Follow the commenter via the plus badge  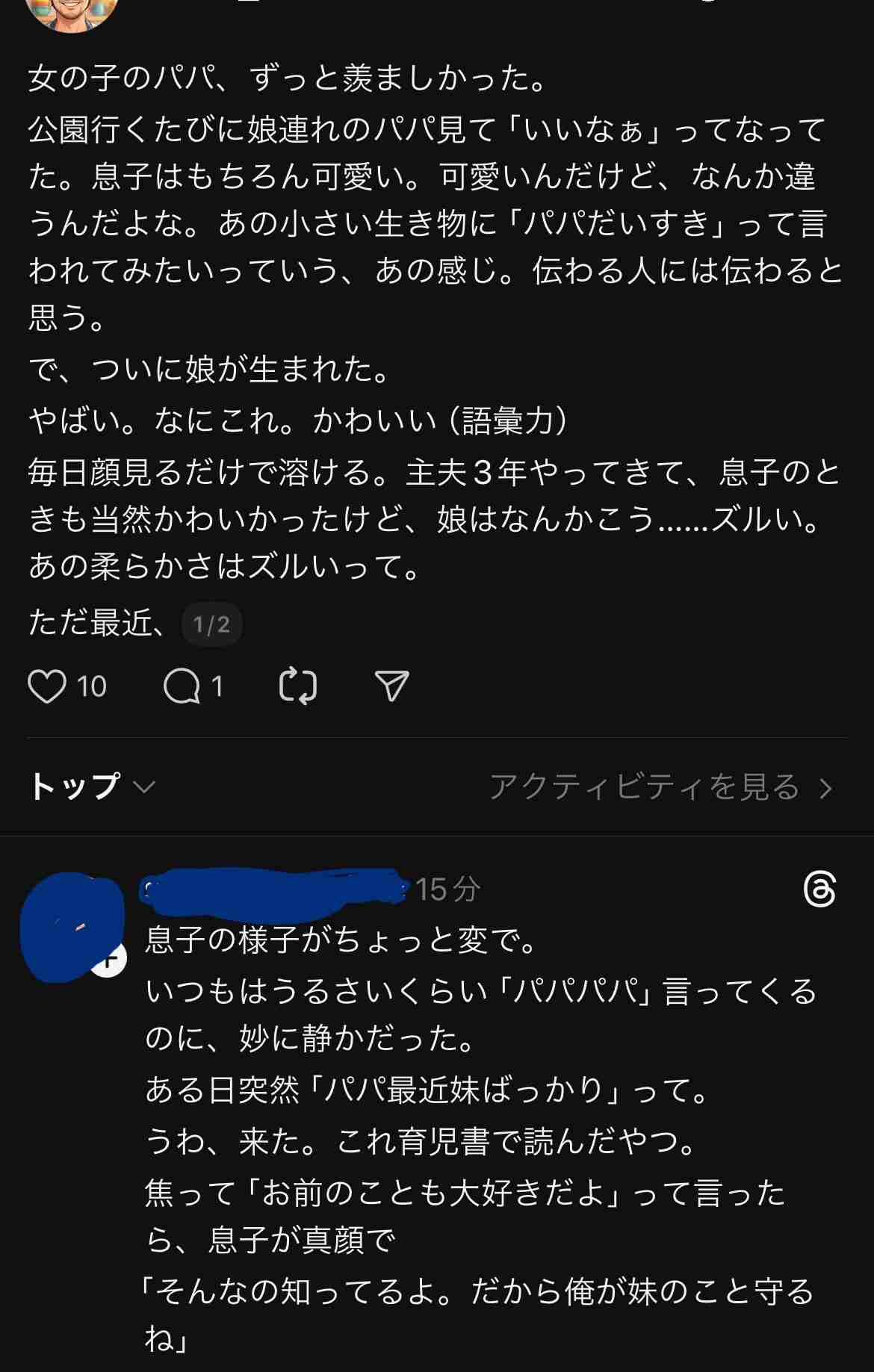[x=109, y=962]
